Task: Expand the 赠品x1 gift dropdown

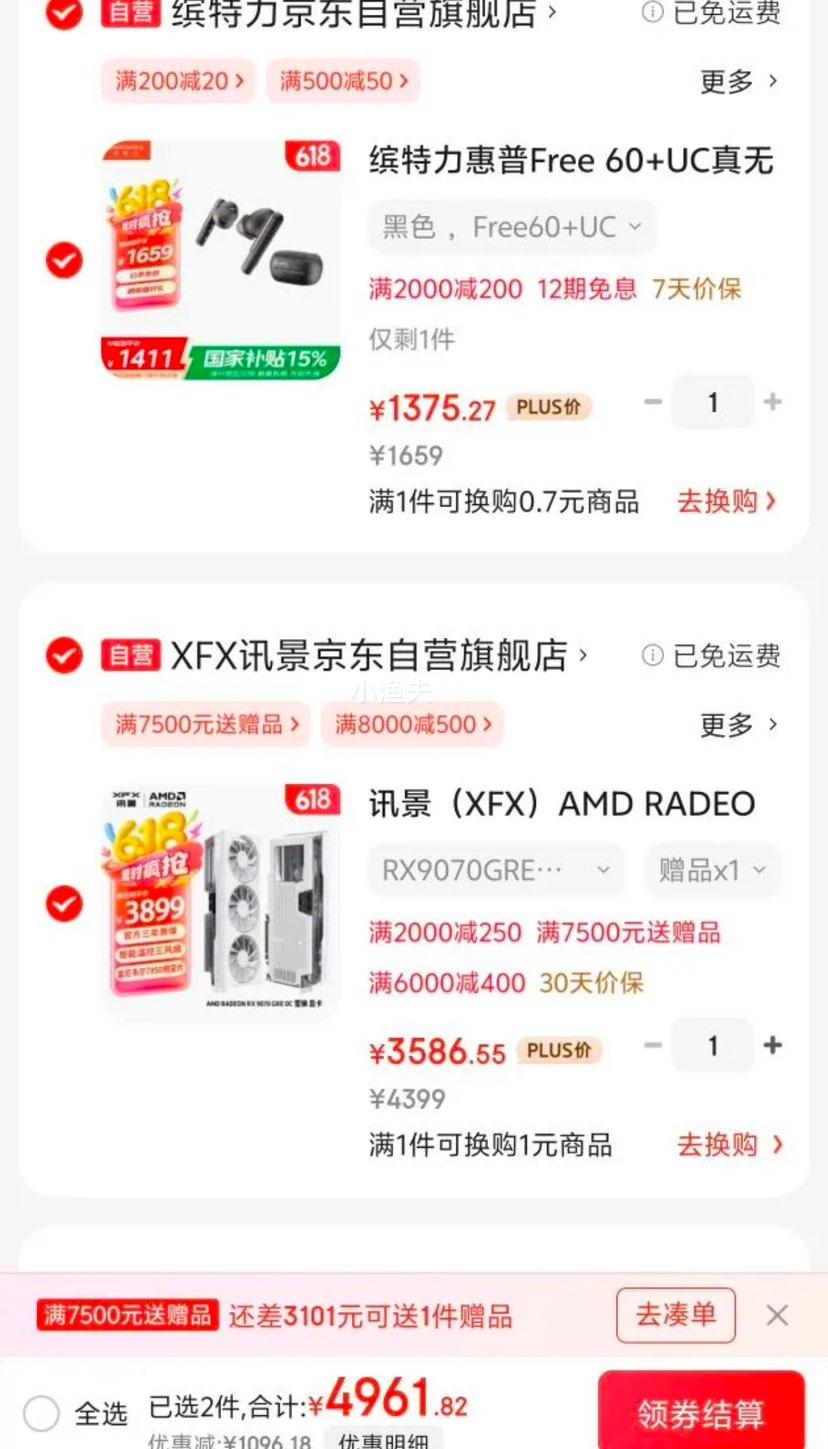Action: 712,871
